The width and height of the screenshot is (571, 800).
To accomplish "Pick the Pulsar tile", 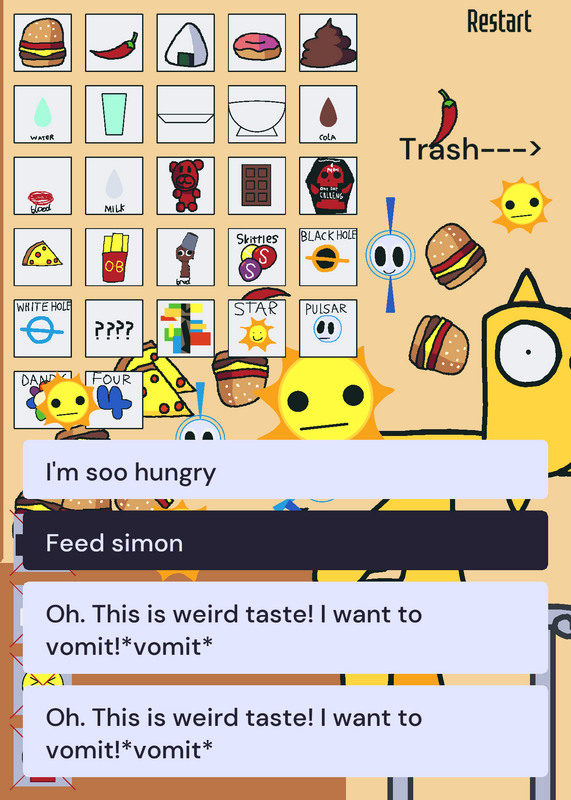I will (x=328, y=329).
